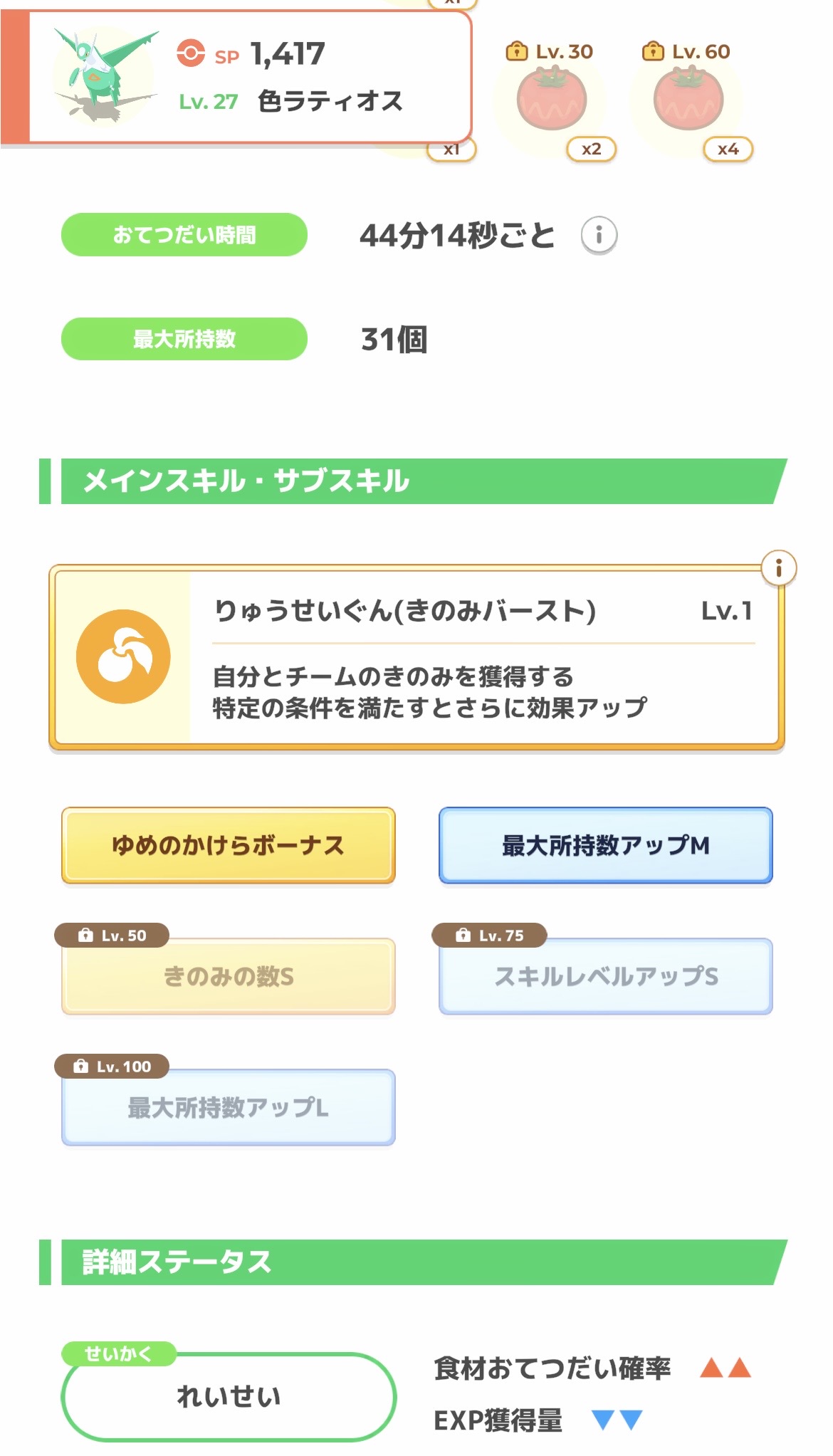Open the りゅうせいぐん main skill card
The image size is (833, 1456).
(x=416, y=657)
